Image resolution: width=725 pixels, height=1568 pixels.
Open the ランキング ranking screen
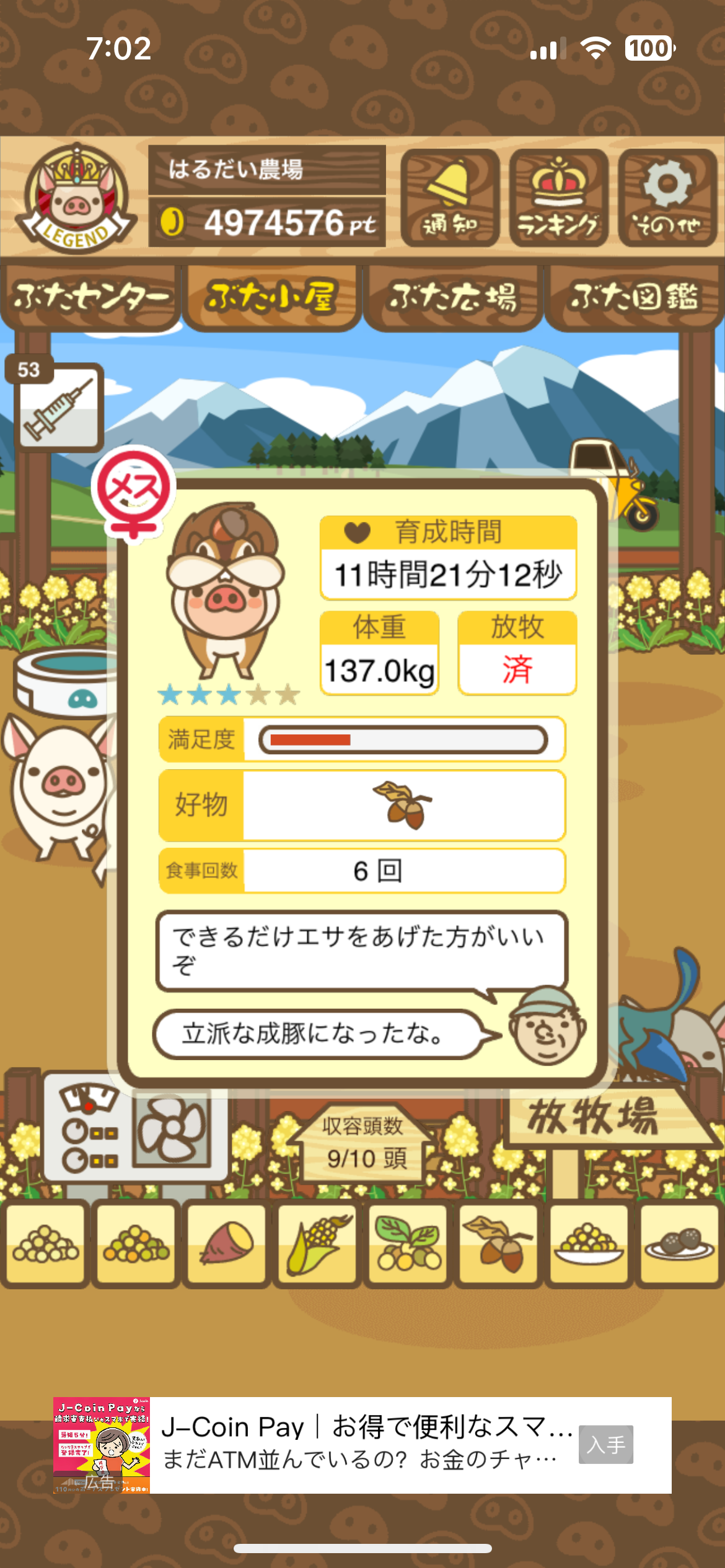(558, 198)
